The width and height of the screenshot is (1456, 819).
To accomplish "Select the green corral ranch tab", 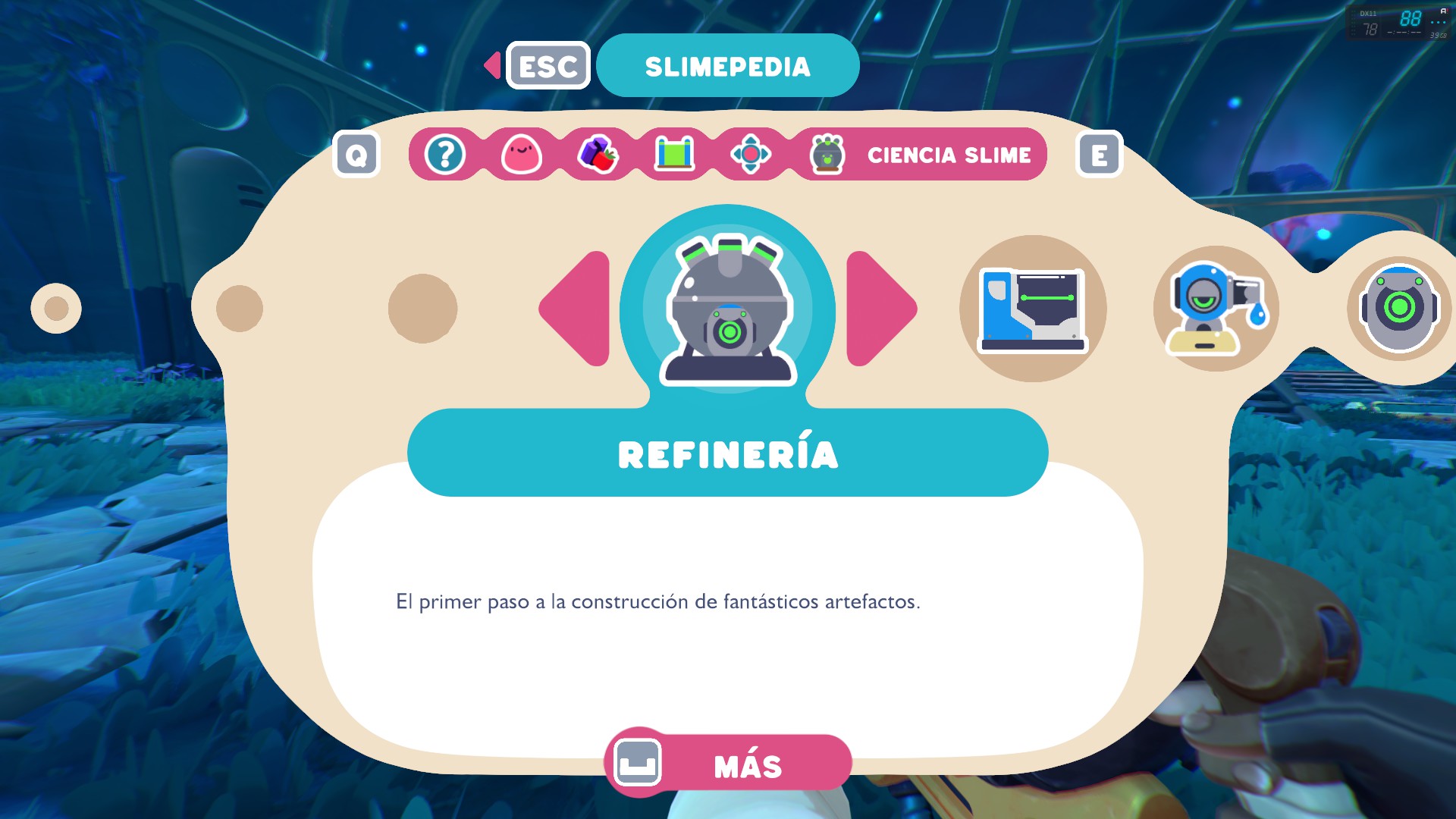I will tap(674, 155).
